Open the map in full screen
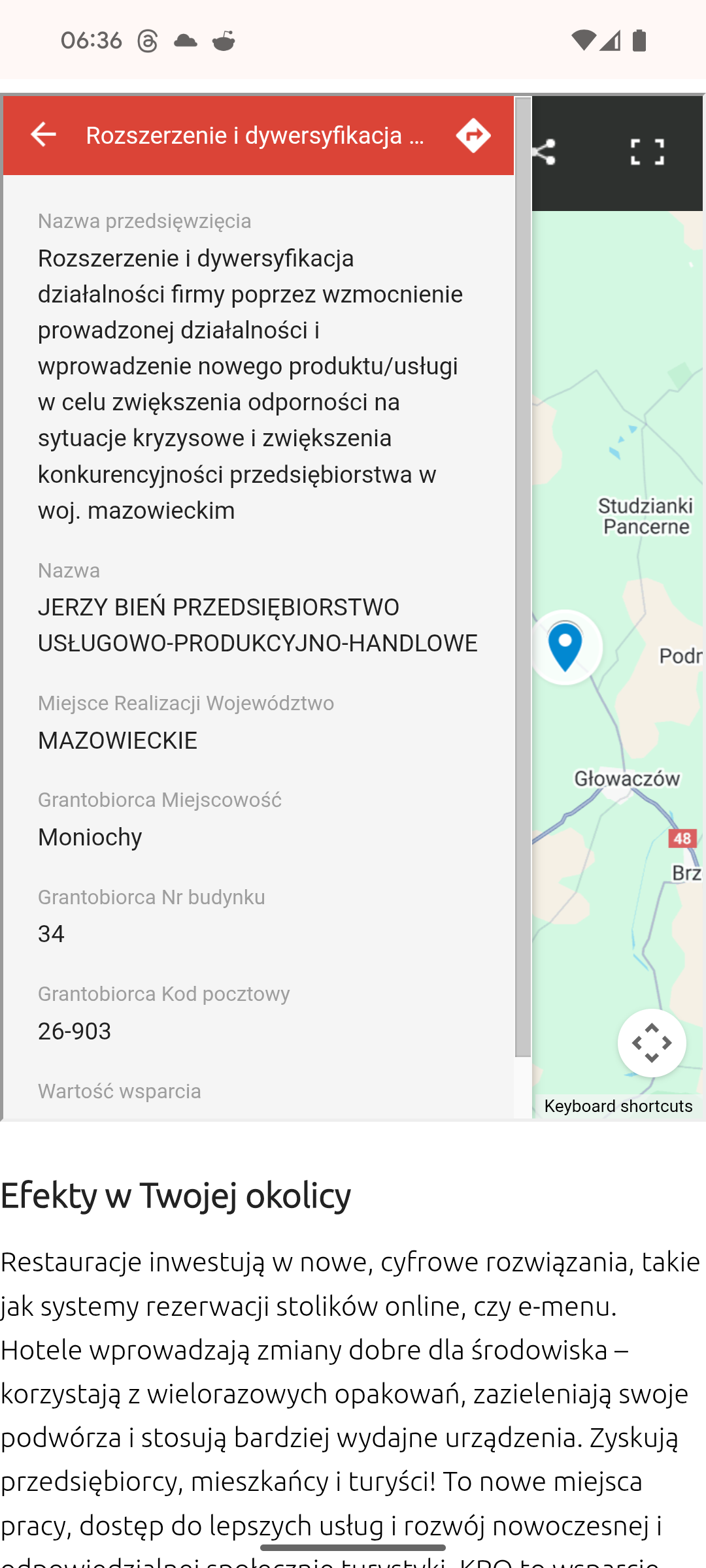This screenshot has width=706, height=1568. 647,152
